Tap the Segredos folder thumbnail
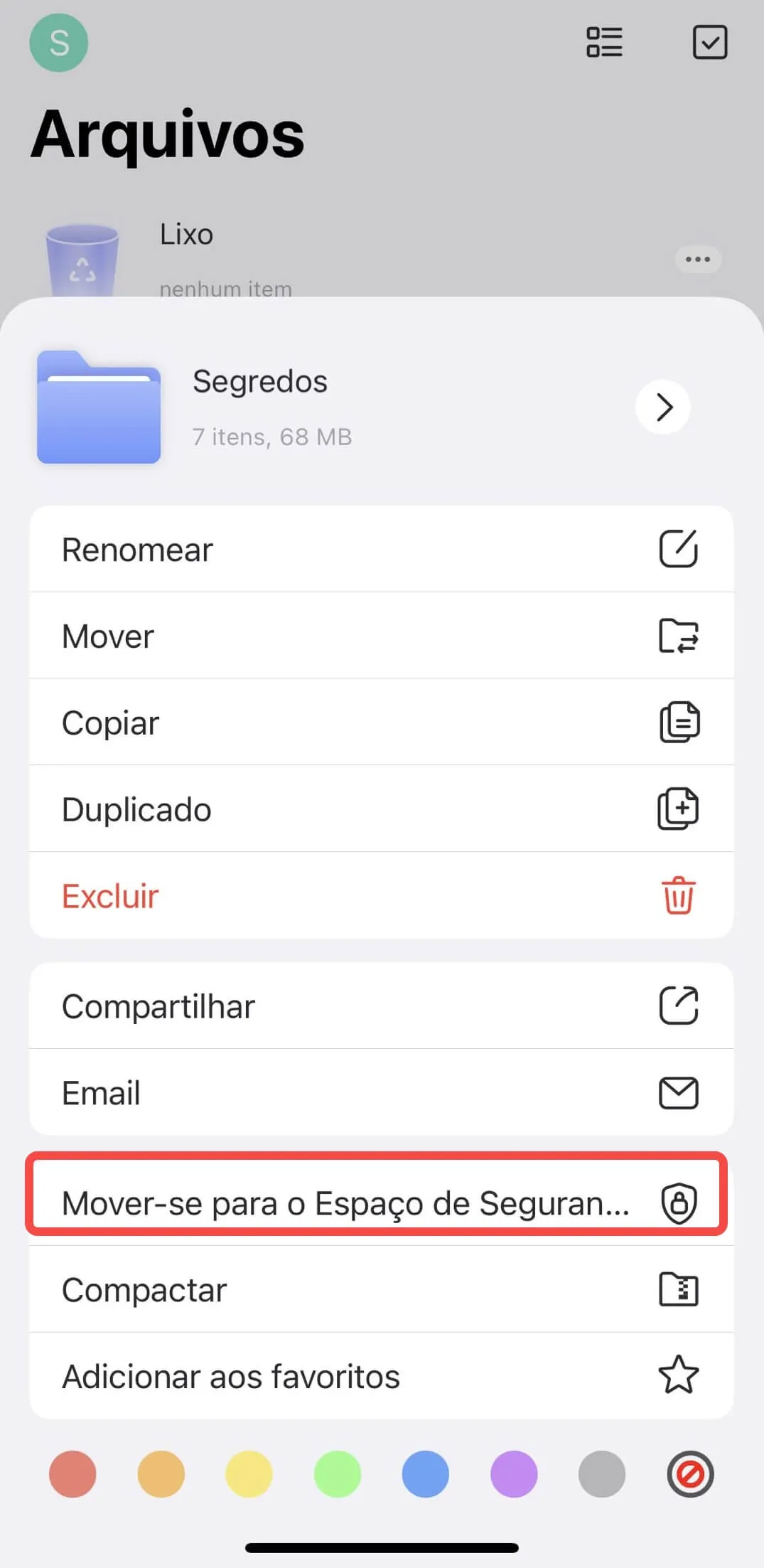 point(98,407)
